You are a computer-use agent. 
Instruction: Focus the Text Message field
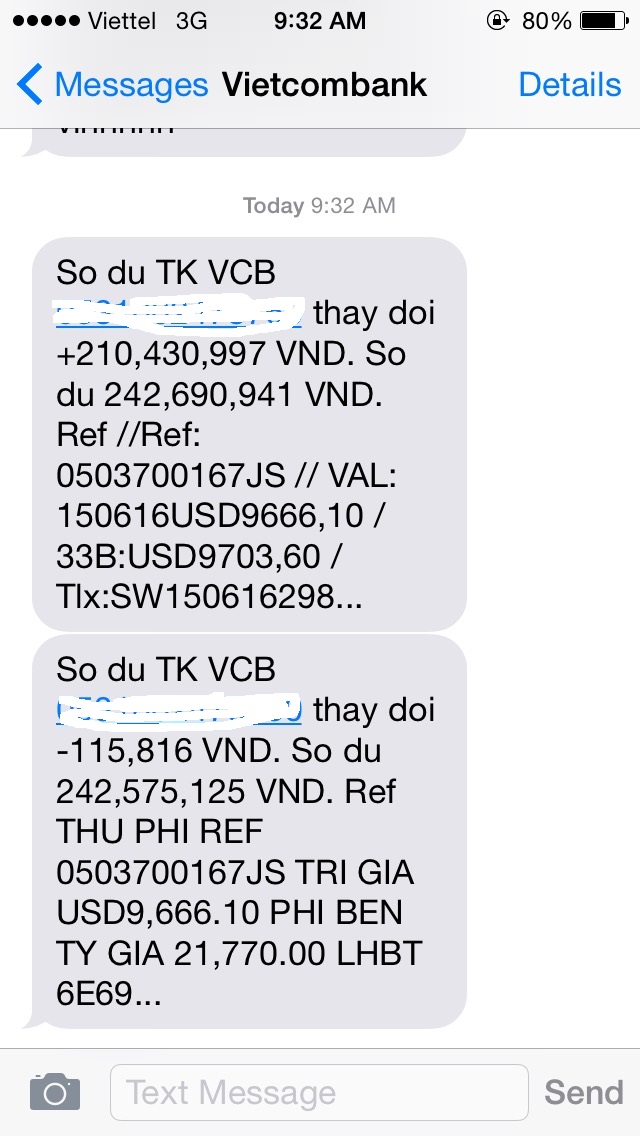(318, 1092)
